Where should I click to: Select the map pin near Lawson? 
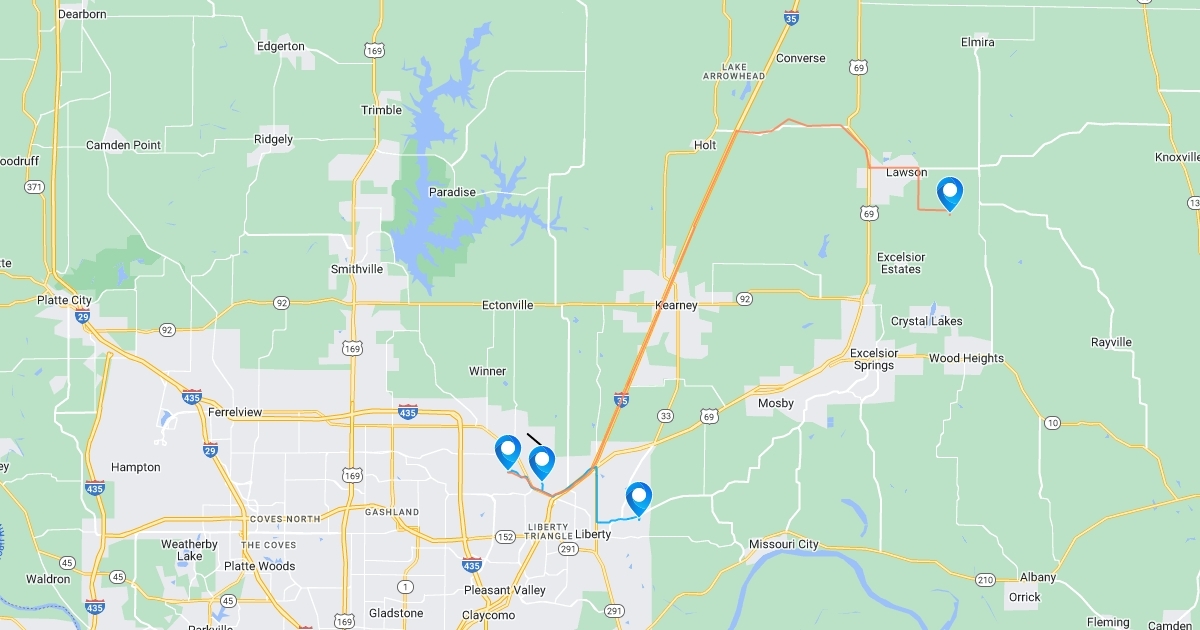pyautogui.click(x=949, y=191)
